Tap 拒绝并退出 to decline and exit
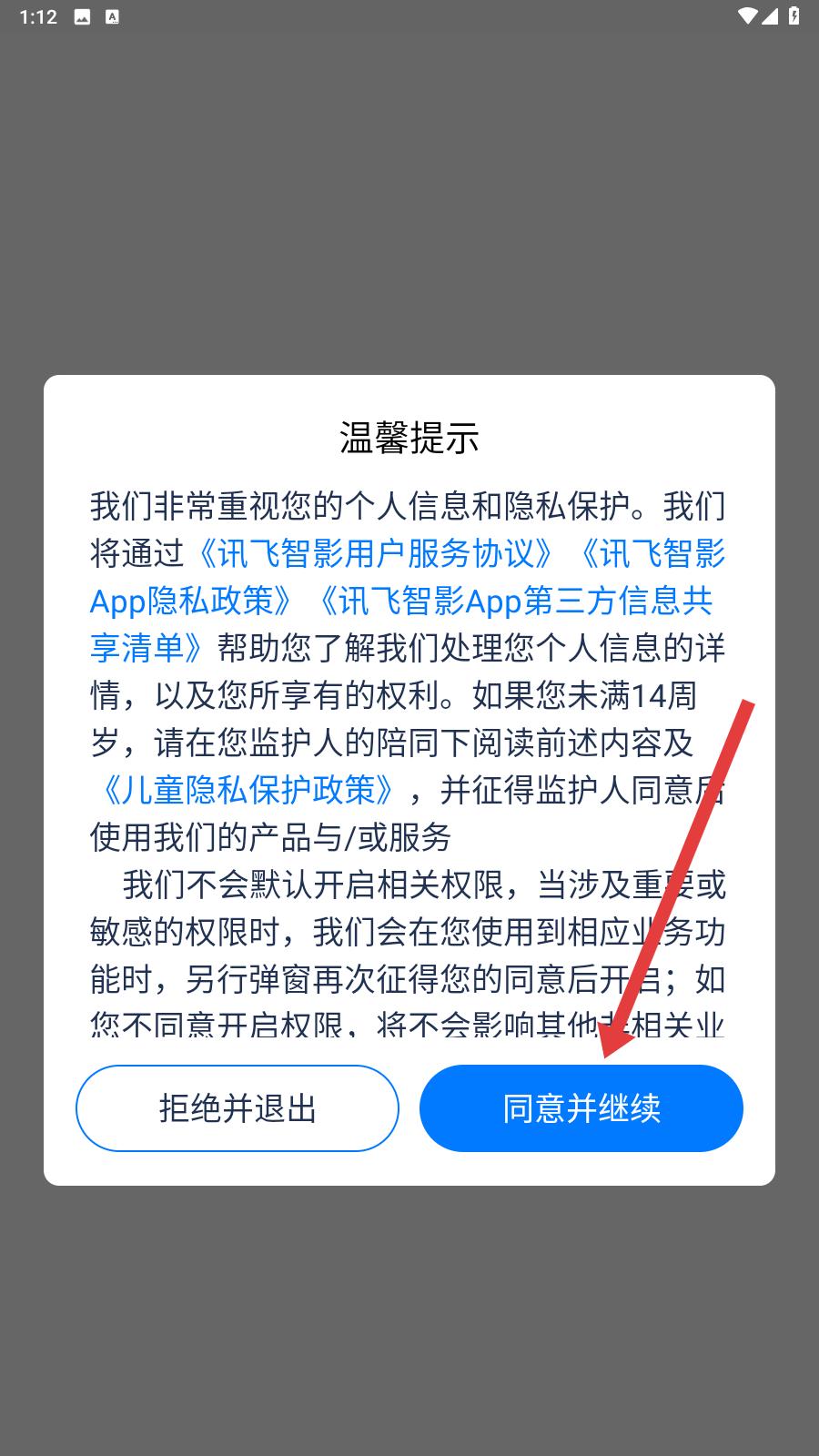Screen dimensions: 819x1456 pyautogui.click(x=238, y=1108)
